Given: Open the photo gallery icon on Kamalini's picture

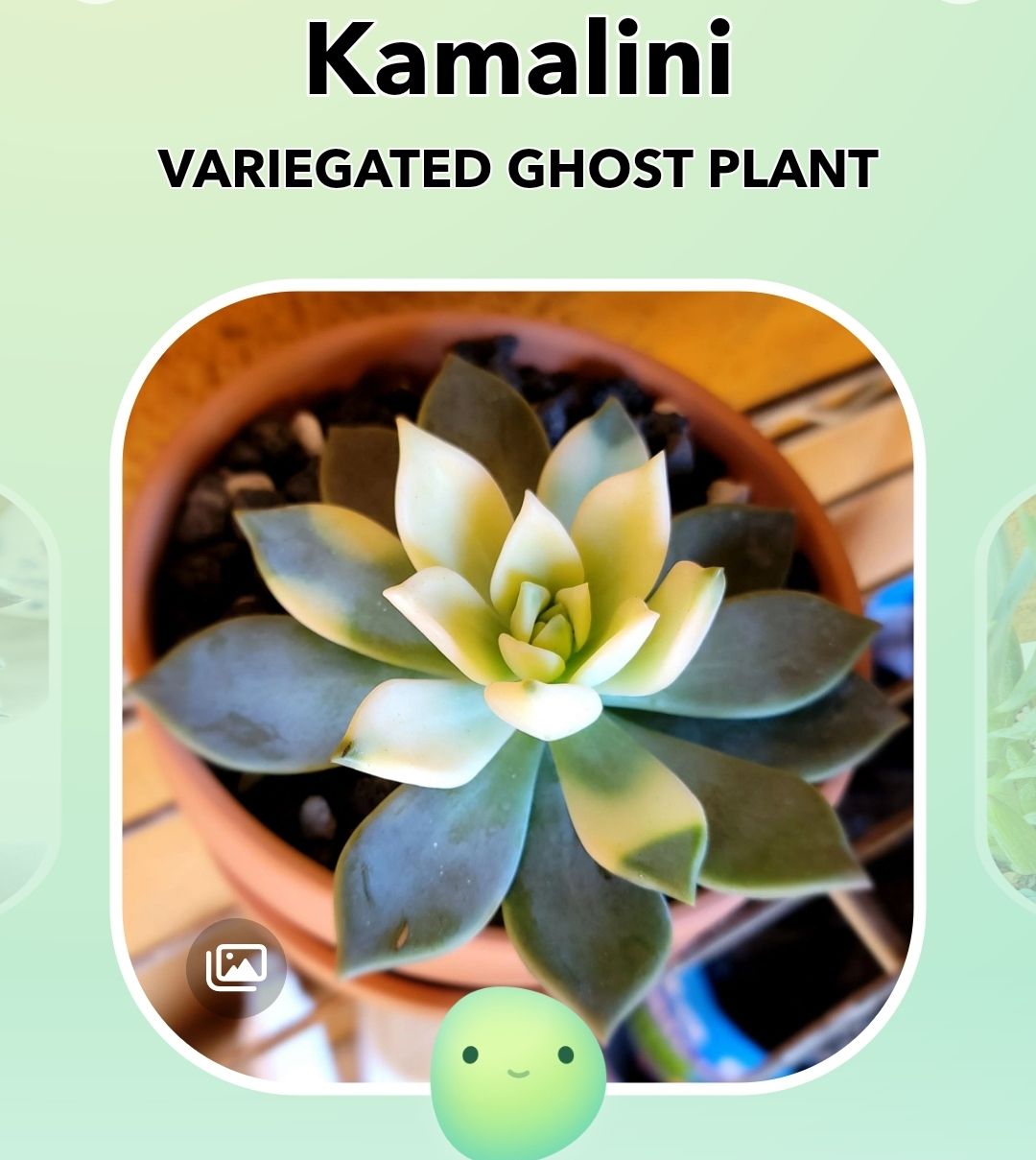Looking at the screenshot, I should [236, 968].
